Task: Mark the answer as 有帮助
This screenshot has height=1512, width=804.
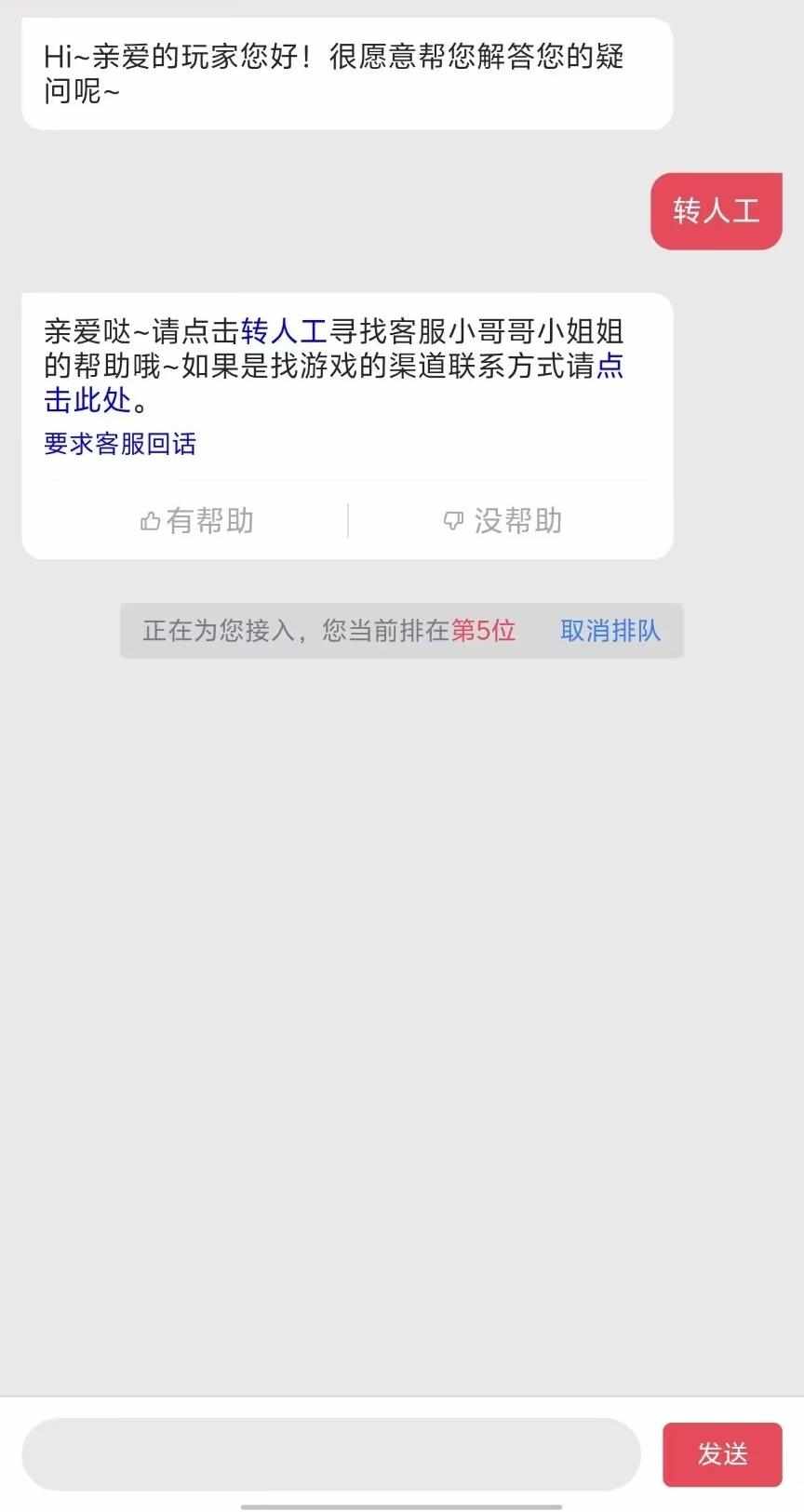Action: 196,521
